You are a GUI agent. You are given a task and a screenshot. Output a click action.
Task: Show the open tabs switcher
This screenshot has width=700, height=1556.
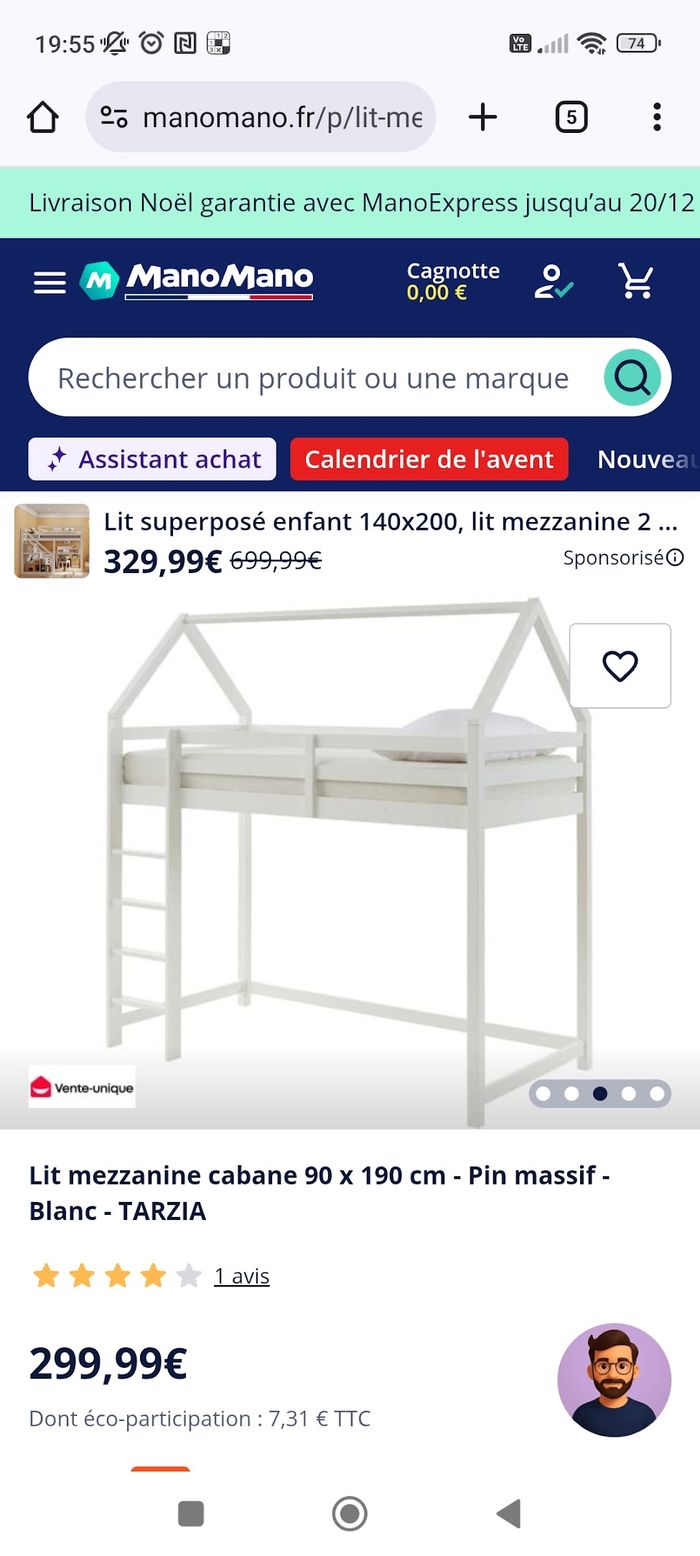570,117
